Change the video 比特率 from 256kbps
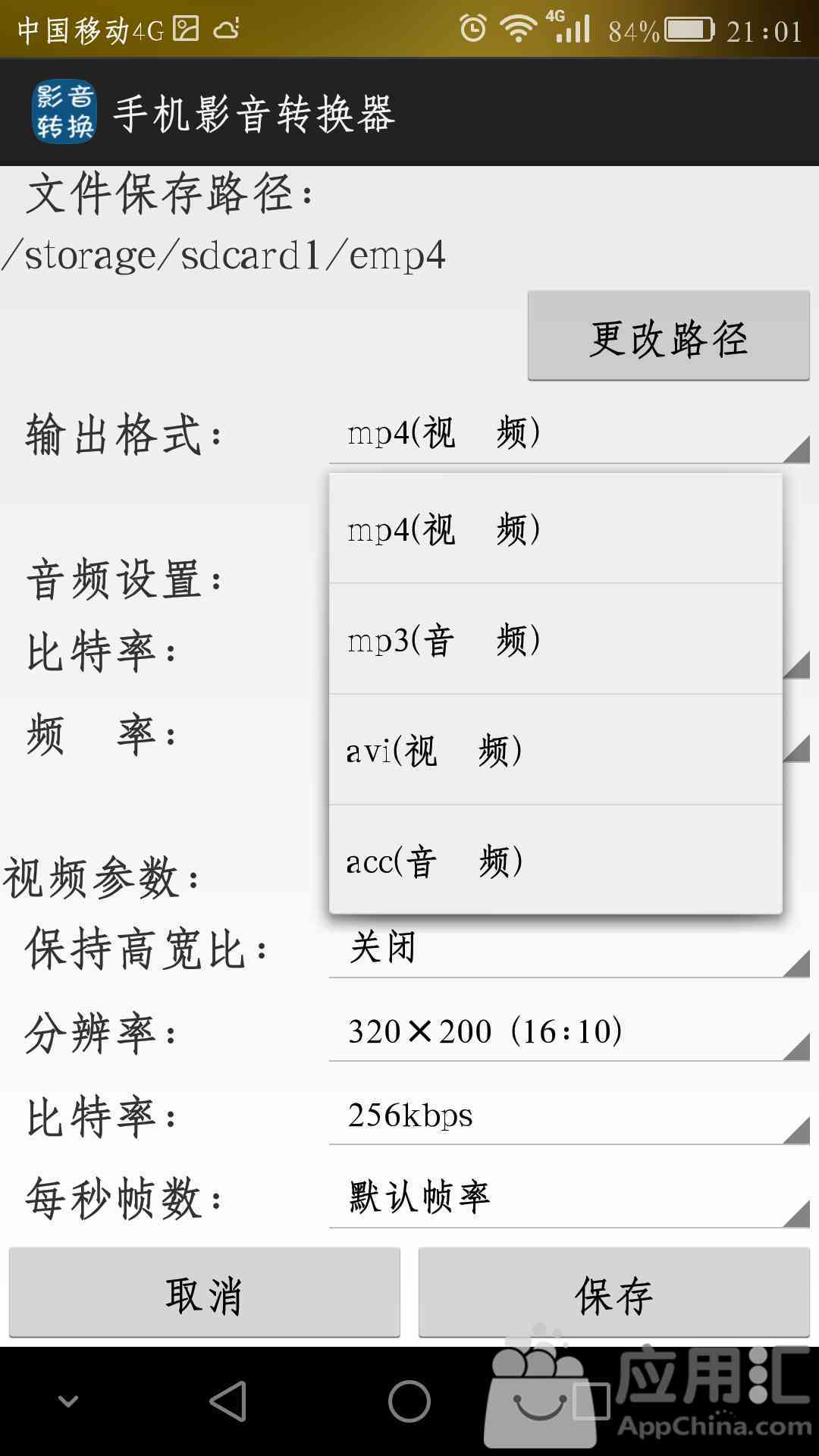The height and width of the screenshot is (1456, 819). click(x=570, y=1115)
